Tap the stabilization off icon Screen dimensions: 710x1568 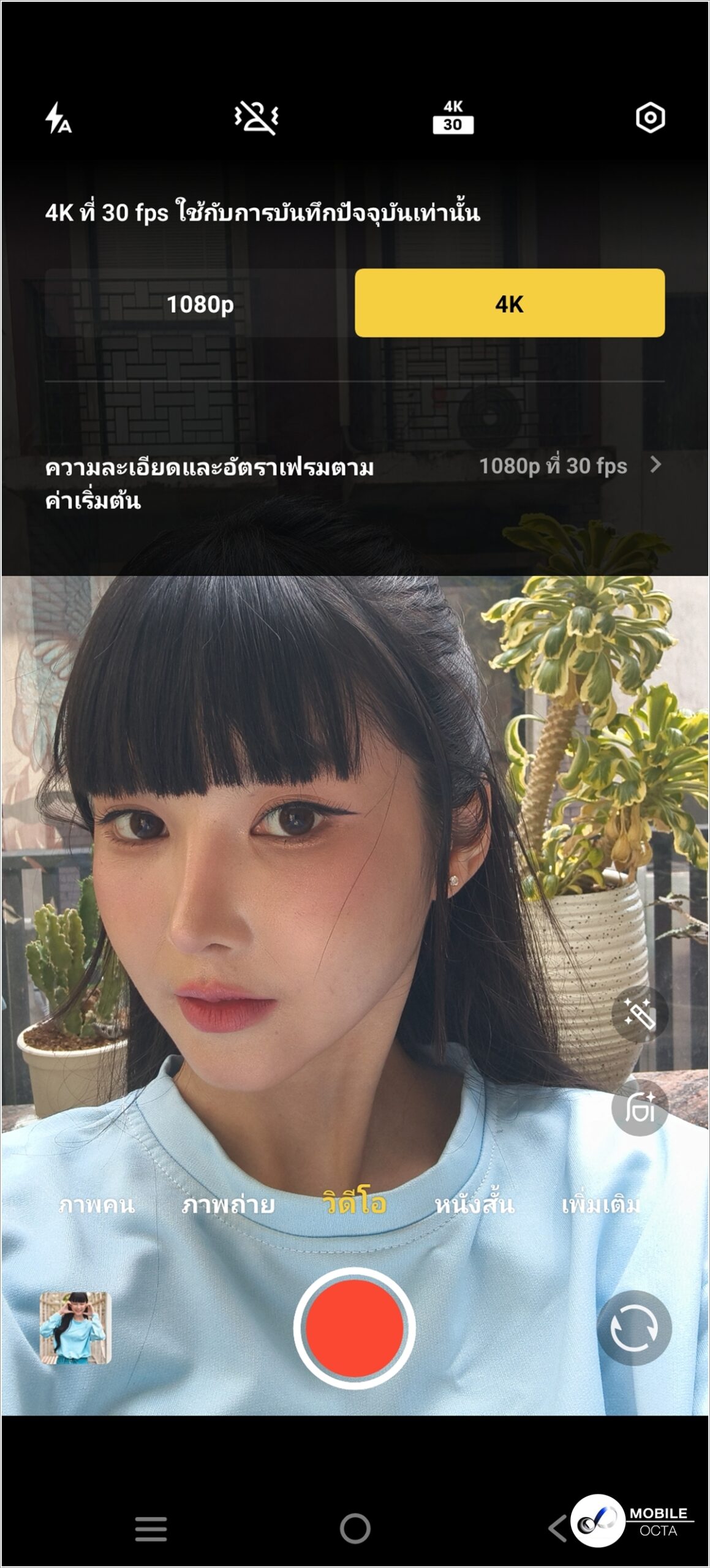coord(256,118)
